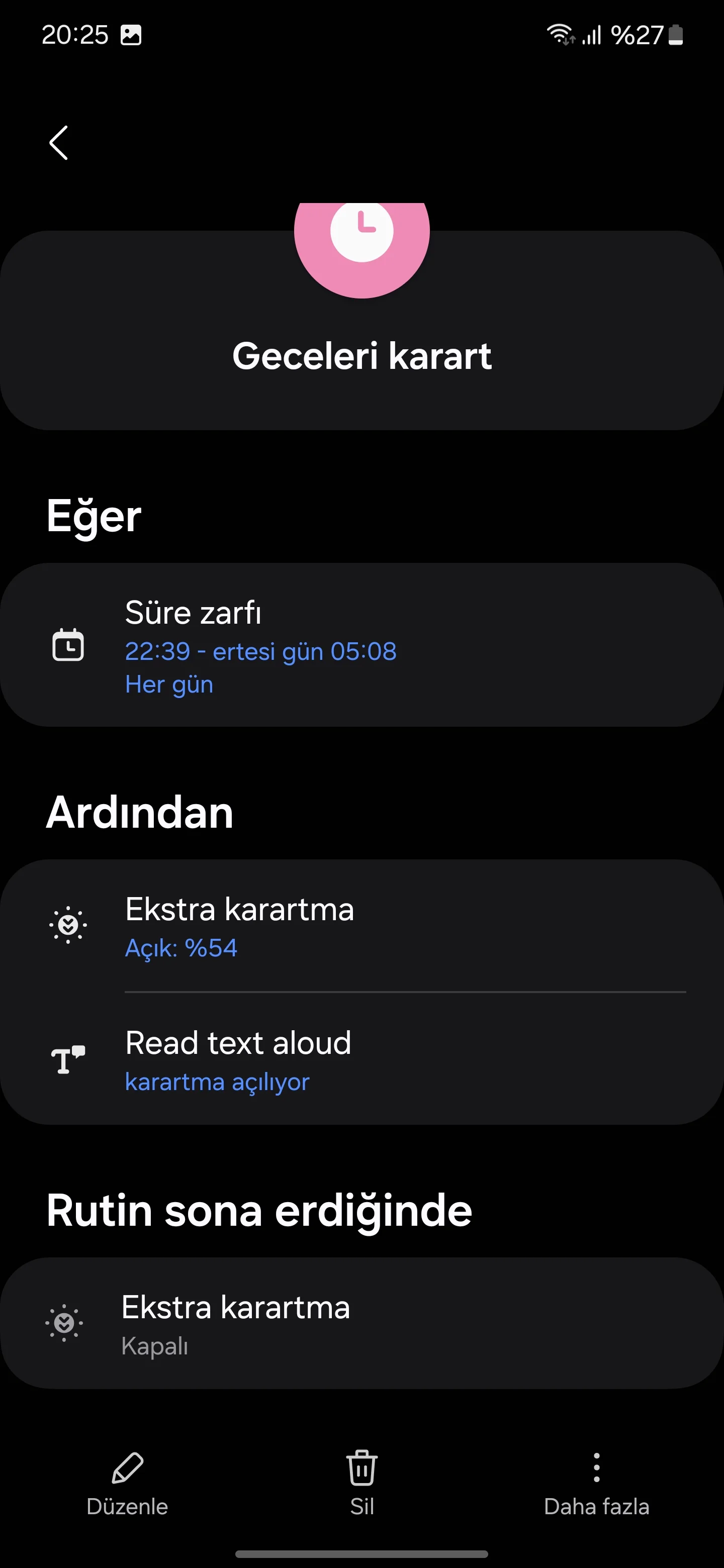Open the Süre zarfı time condition

tap(361, 645)
